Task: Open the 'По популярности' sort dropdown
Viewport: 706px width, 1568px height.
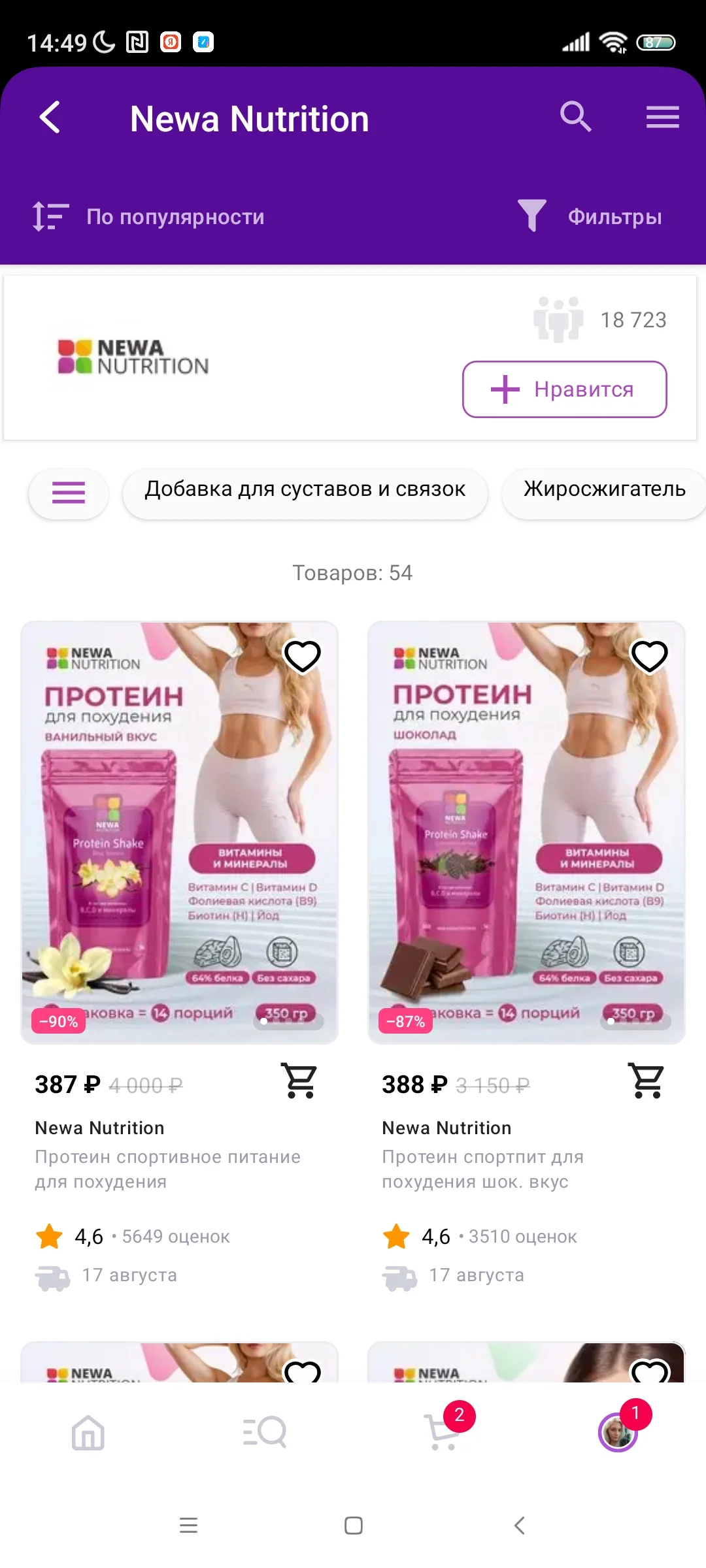Action: tap(175, 216)
